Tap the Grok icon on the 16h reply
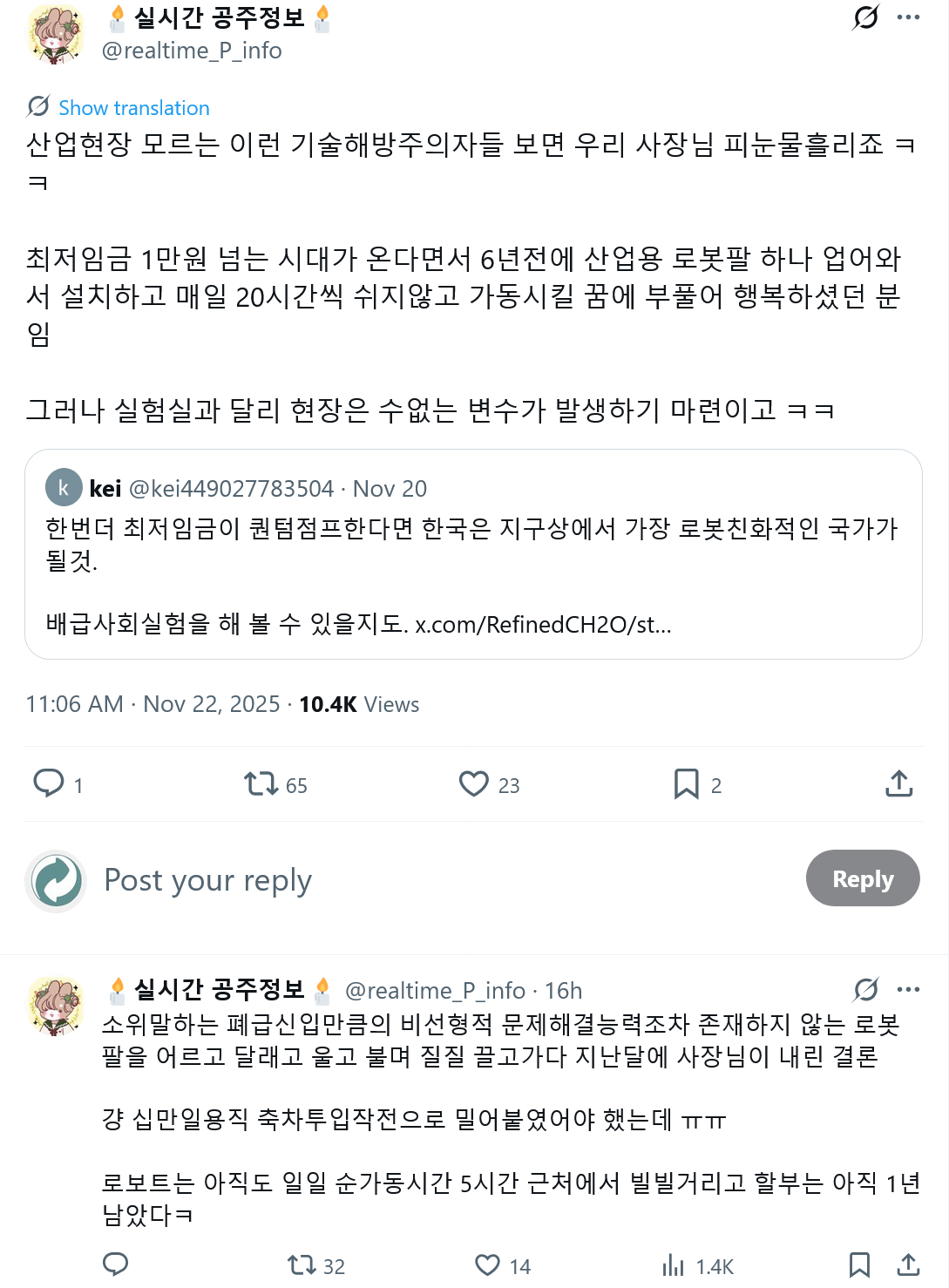The image size is (949, 1288). pyautogui.click(x=865, y=990)
